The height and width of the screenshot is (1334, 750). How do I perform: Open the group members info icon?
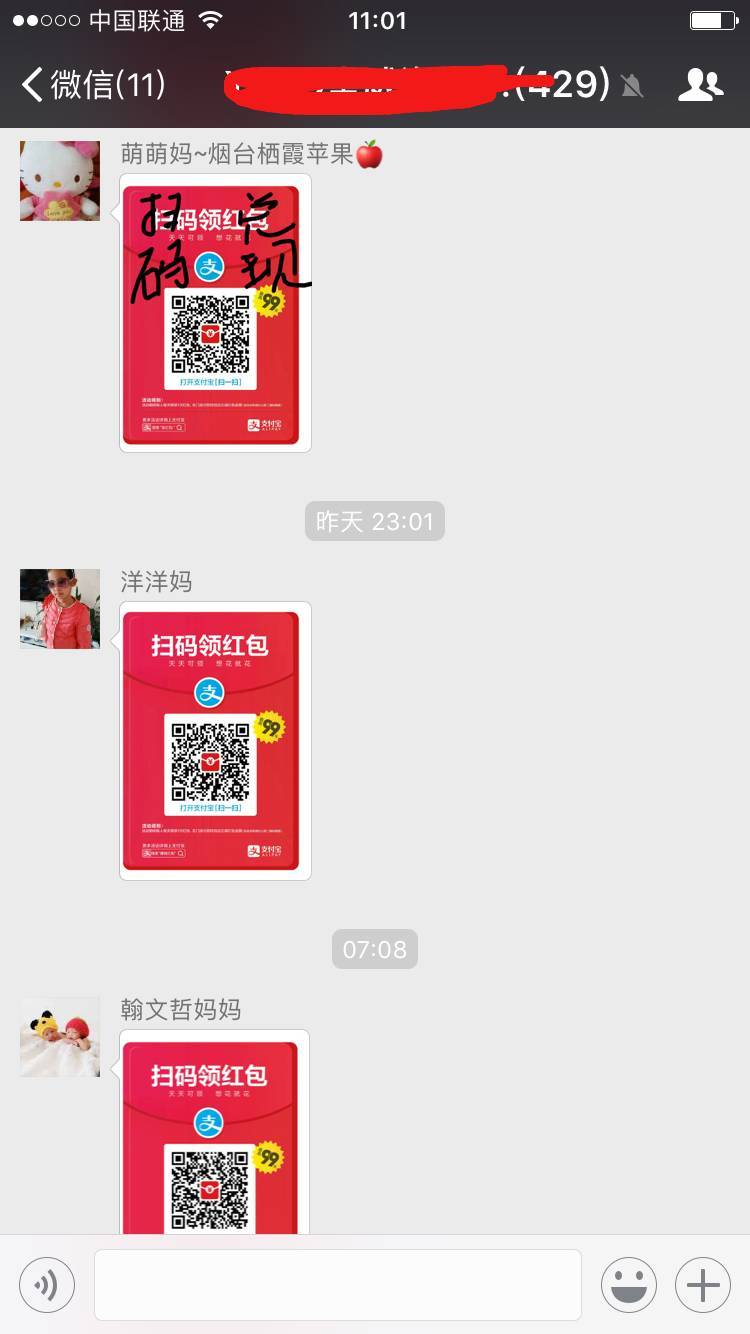pyautogui.click(x=700, y=85)
